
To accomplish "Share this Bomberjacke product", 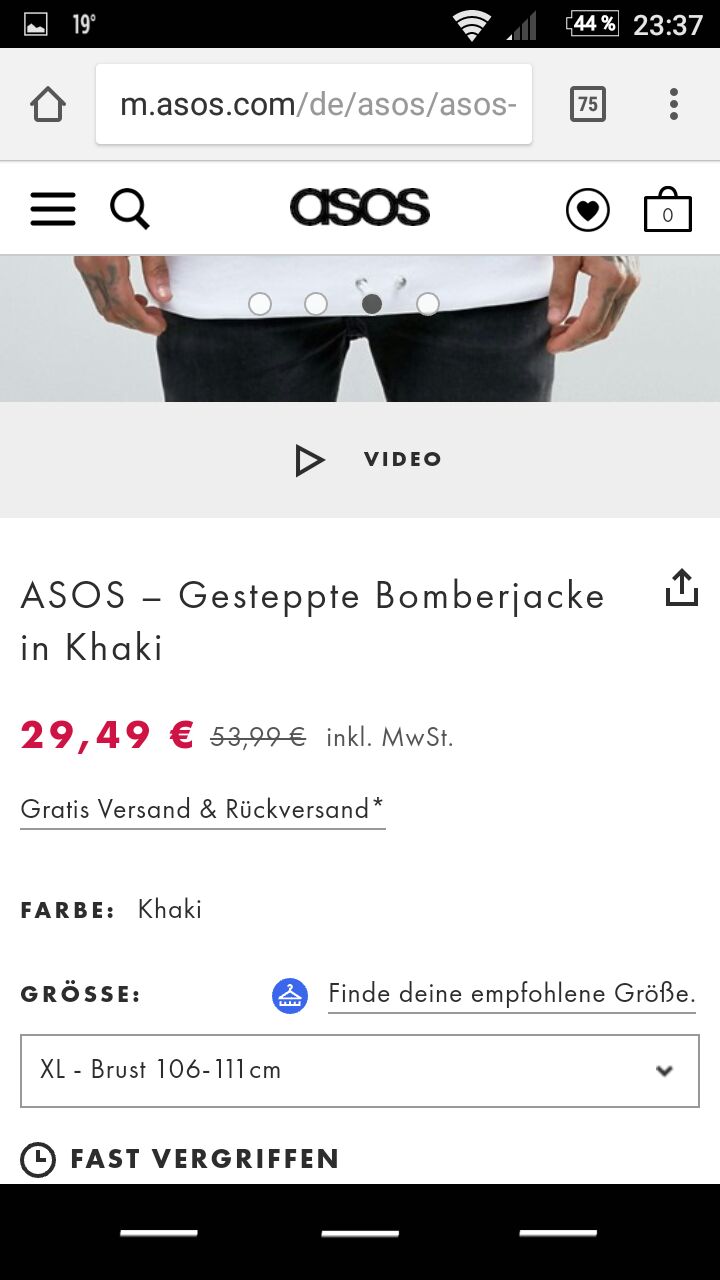I will point(681,588).
